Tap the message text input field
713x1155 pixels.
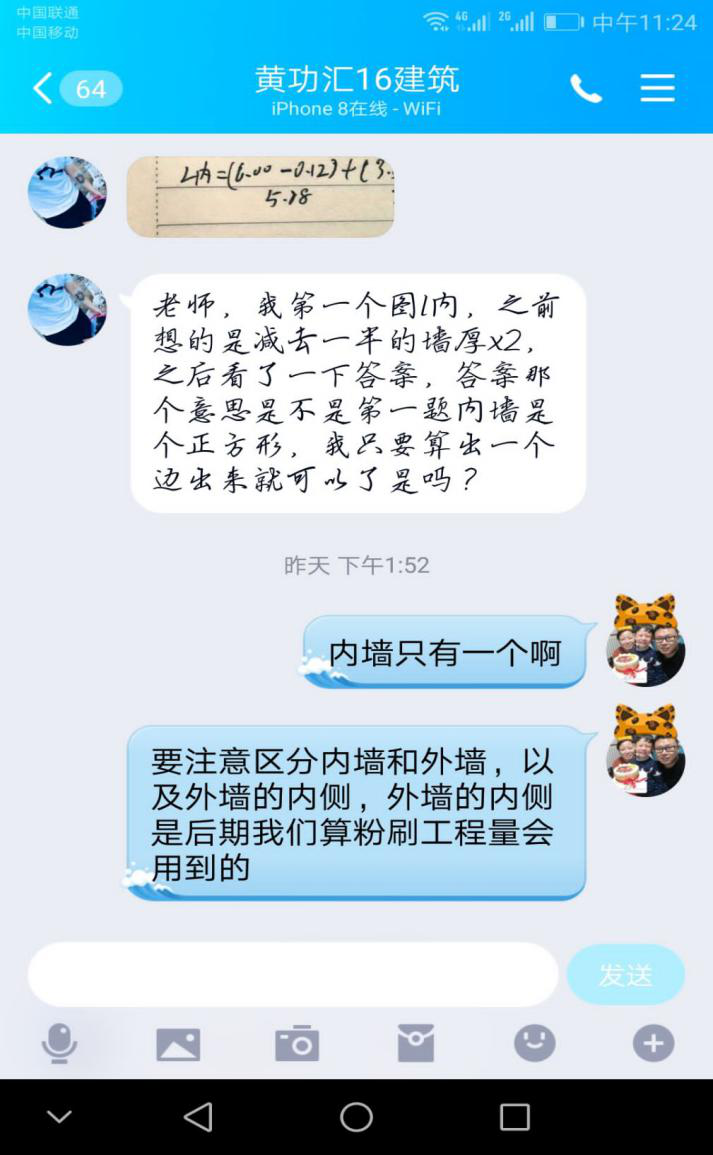click(x=292, y=974)
